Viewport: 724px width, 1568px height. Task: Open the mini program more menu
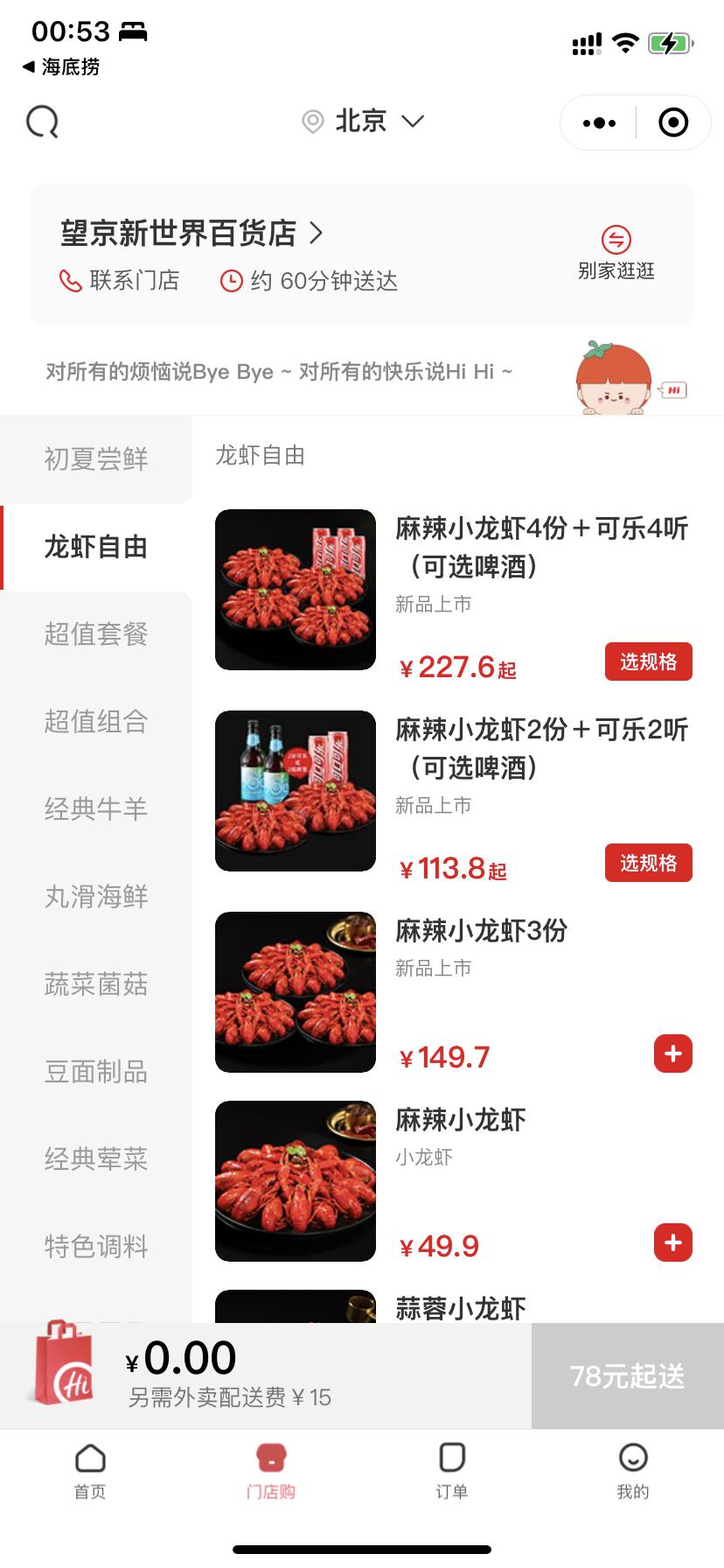pyautogui.click(x=599, y=123)
